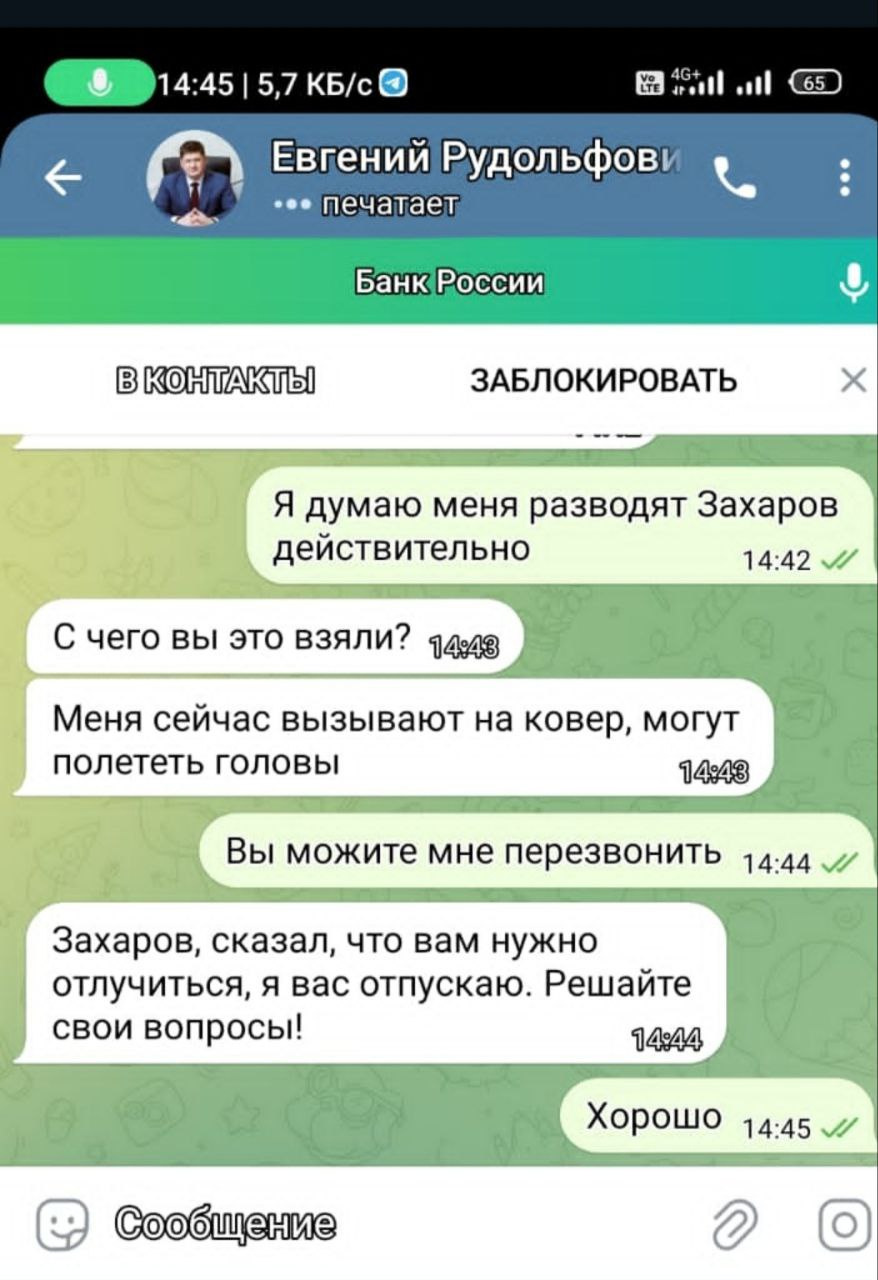This screenshot has width=878, height=1280.
Task: Open the sticker and emoji picker
Action: coord(62,1225)
